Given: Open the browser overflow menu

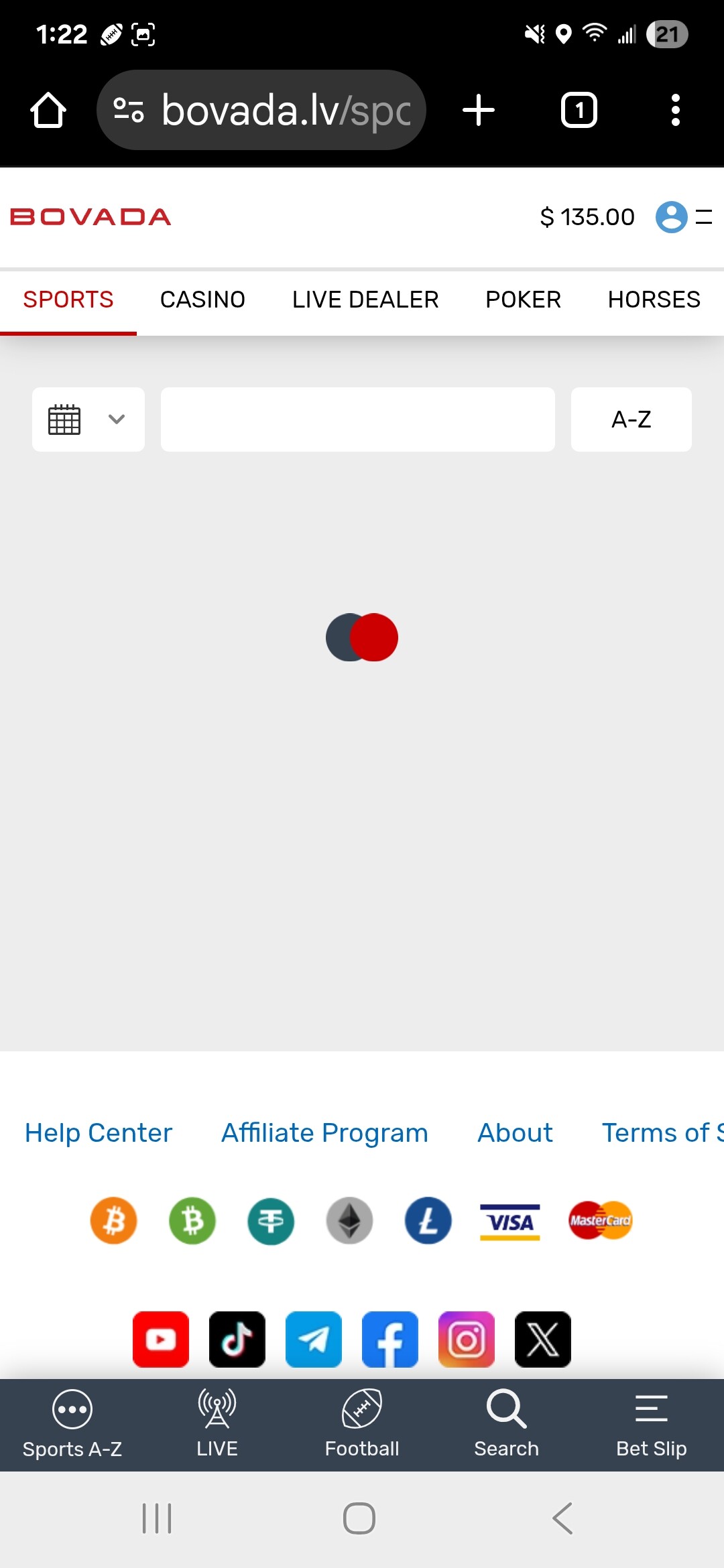Looking at the screenshot, I should coord(675,110).
